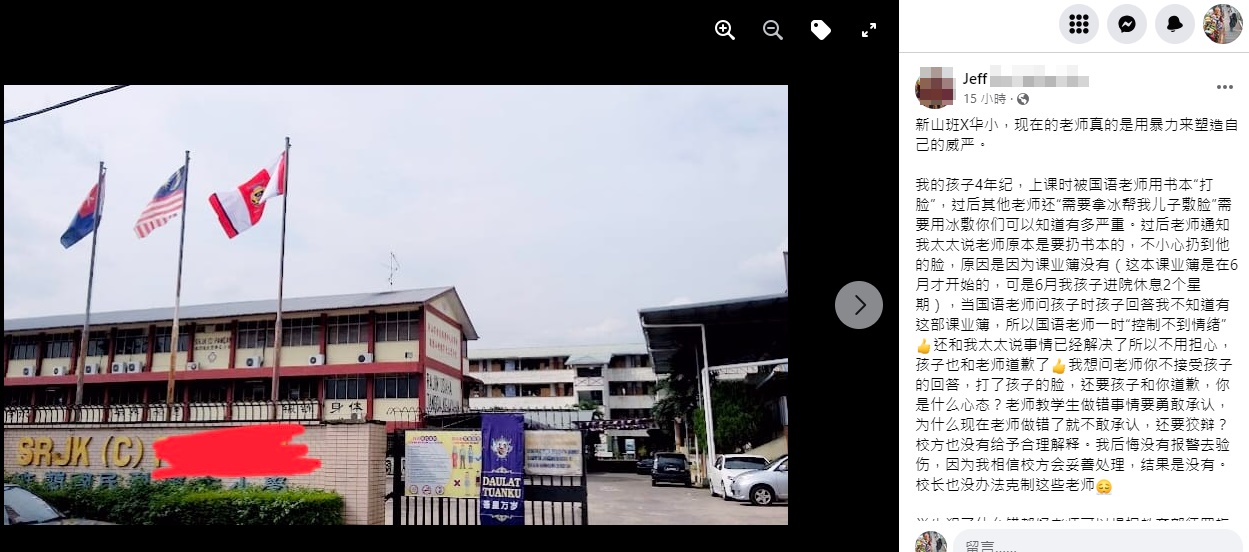Open Messenger chats
Screen dimensions: 1249x552
coord(1127,24)
